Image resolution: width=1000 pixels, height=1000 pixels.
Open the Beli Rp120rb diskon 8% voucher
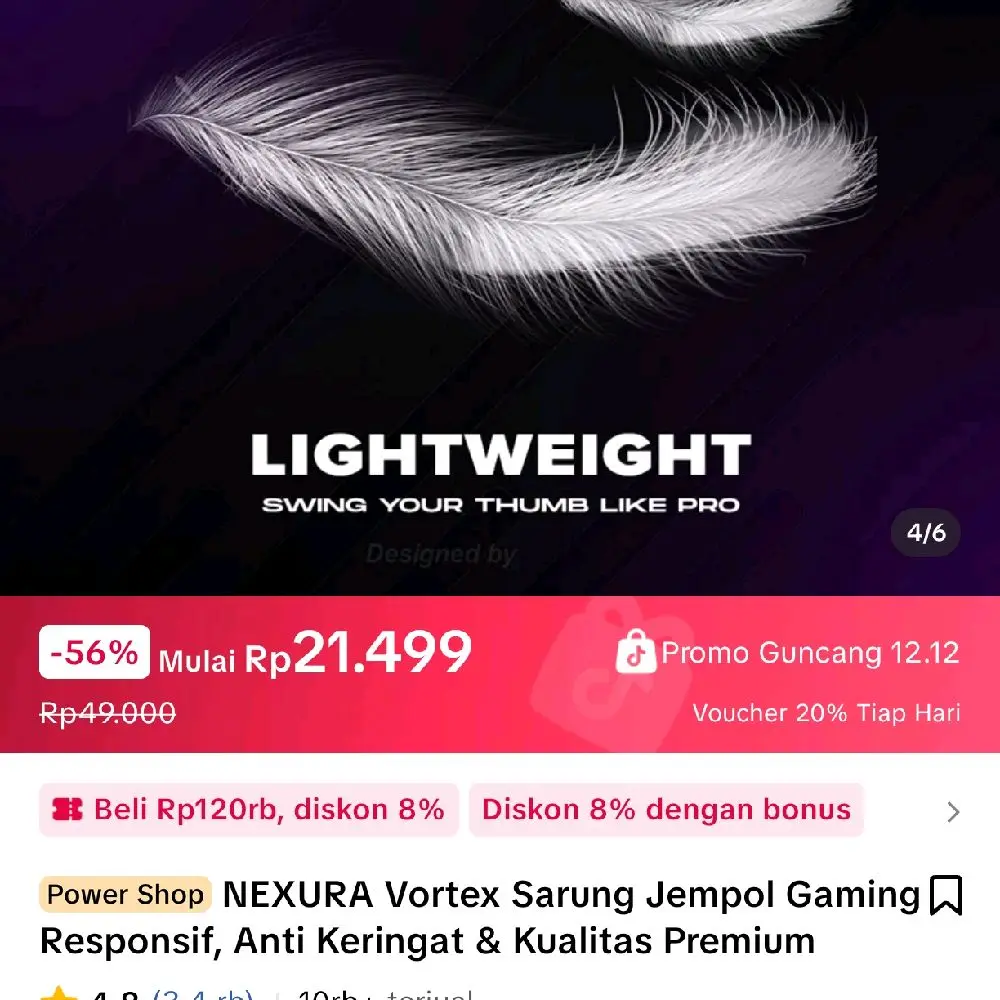(249, 810)
